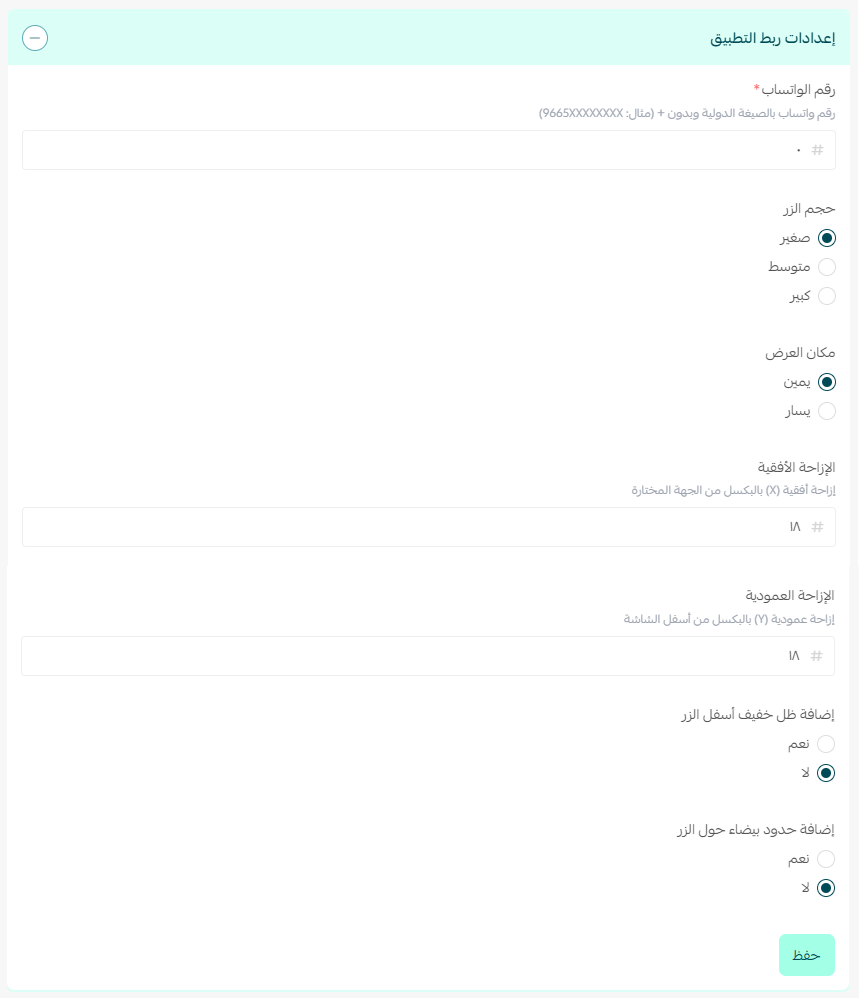This screenshot has width=859, height=1002.
Task: Edit the الإزاحة العمودية field
Action: [428, 656]
